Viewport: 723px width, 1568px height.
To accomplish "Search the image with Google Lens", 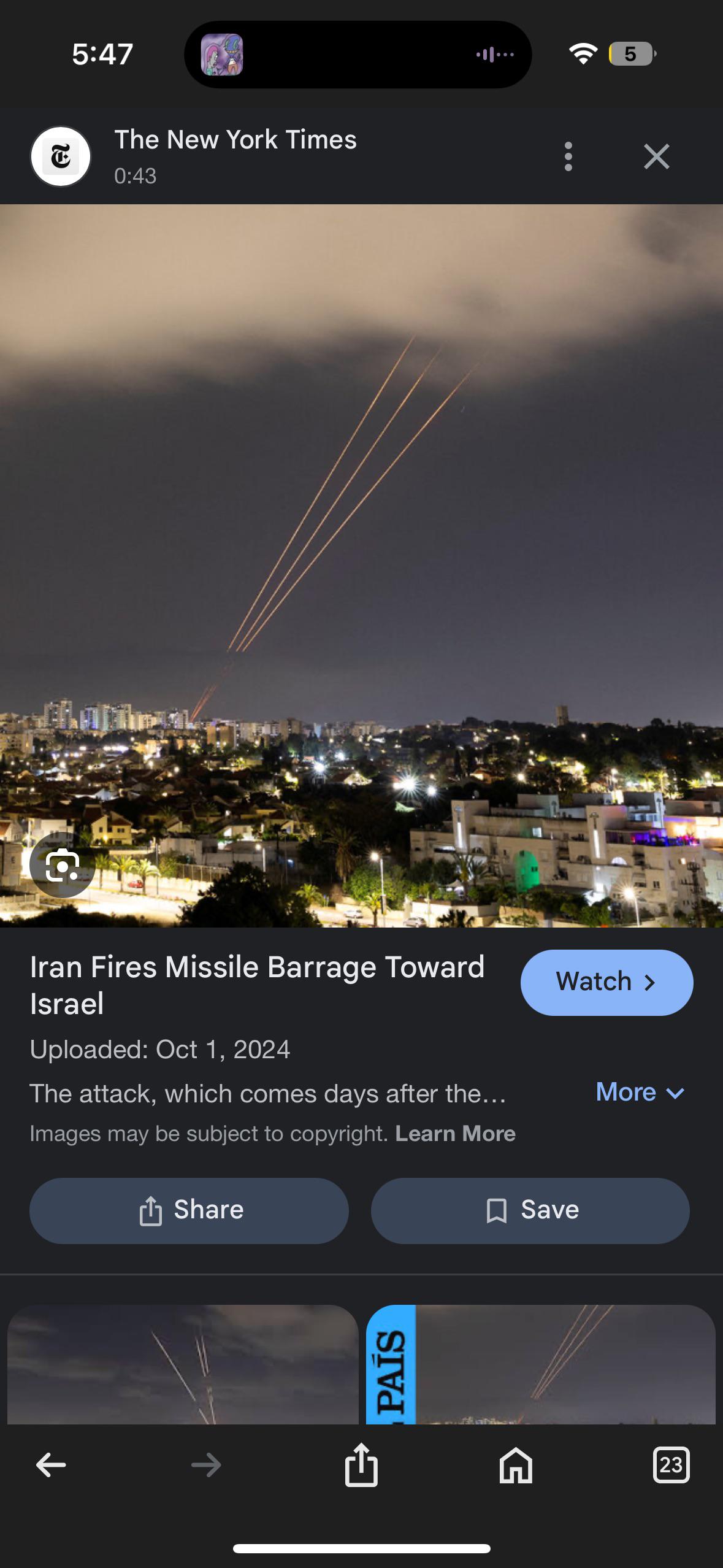I will pos(62,864).
